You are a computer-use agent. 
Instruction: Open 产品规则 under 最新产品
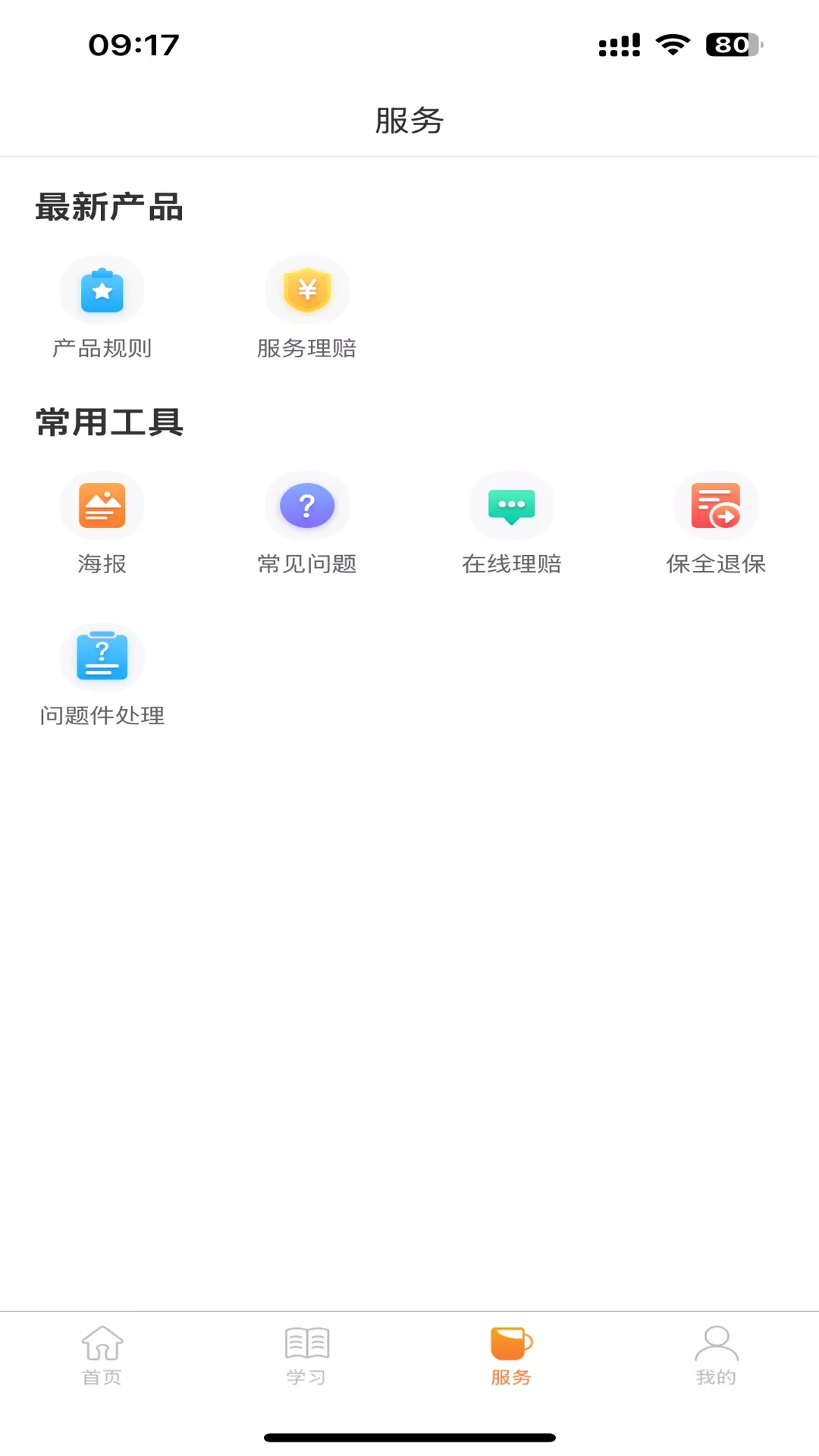[102, 308]
